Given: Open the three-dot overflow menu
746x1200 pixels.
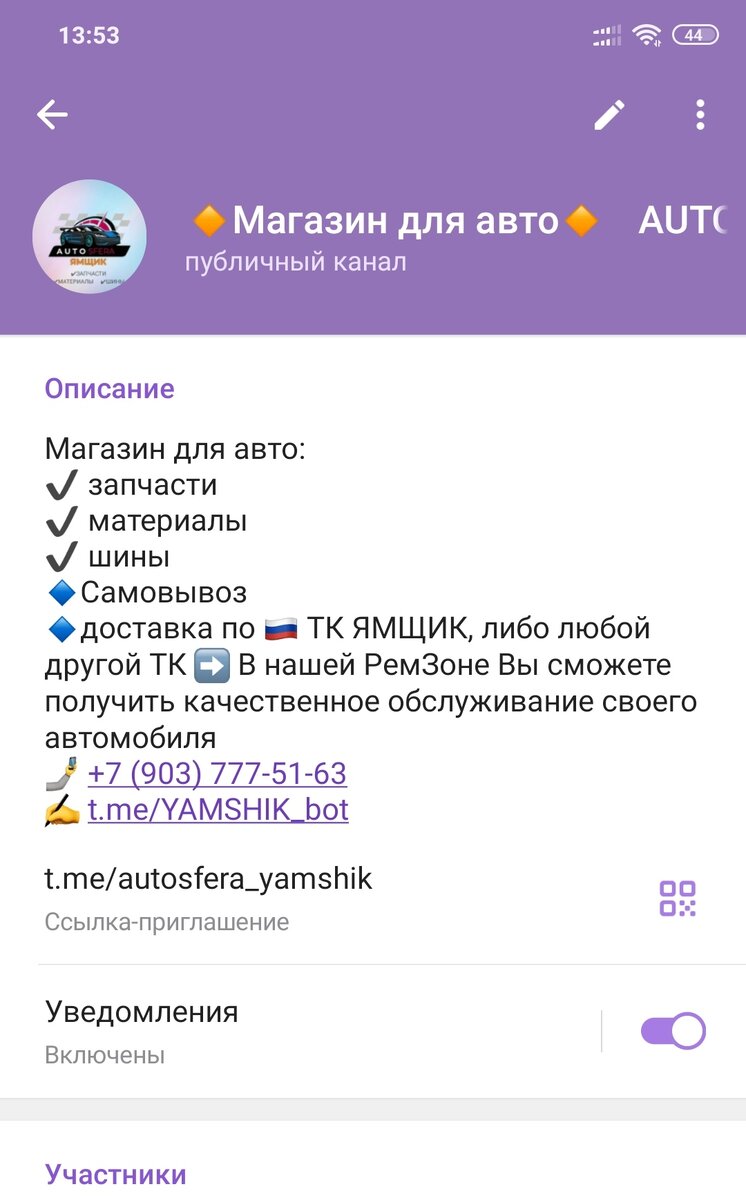Looking at the screenshot, I should (x=700, y=115).
